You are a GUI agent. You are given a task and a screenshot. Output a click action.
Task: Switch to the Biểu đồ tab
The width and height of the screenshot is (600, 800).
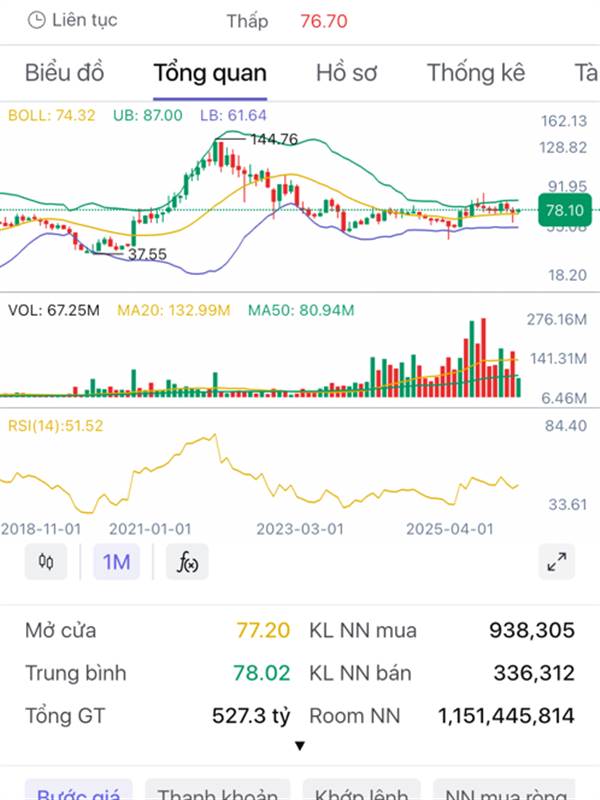(x=64, y=73)
